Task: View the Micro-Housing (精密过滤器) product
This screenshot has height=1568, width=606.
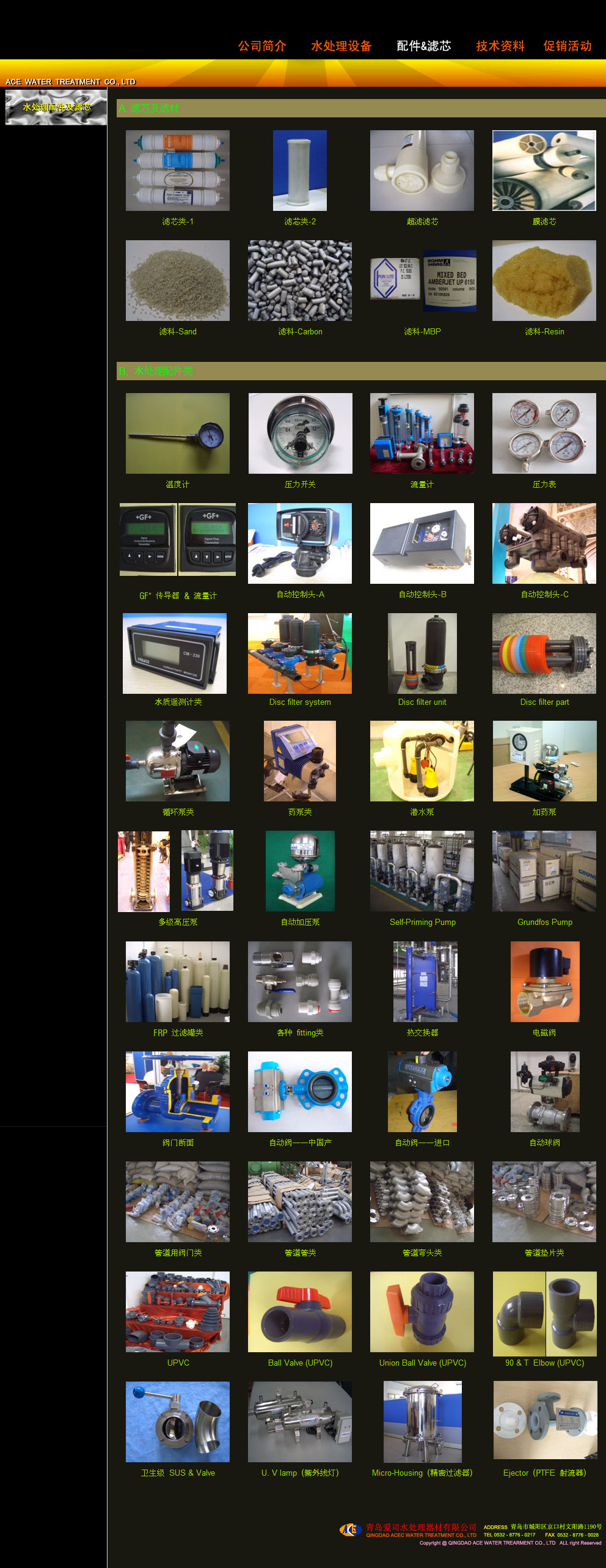Action: coord(422,1422)
